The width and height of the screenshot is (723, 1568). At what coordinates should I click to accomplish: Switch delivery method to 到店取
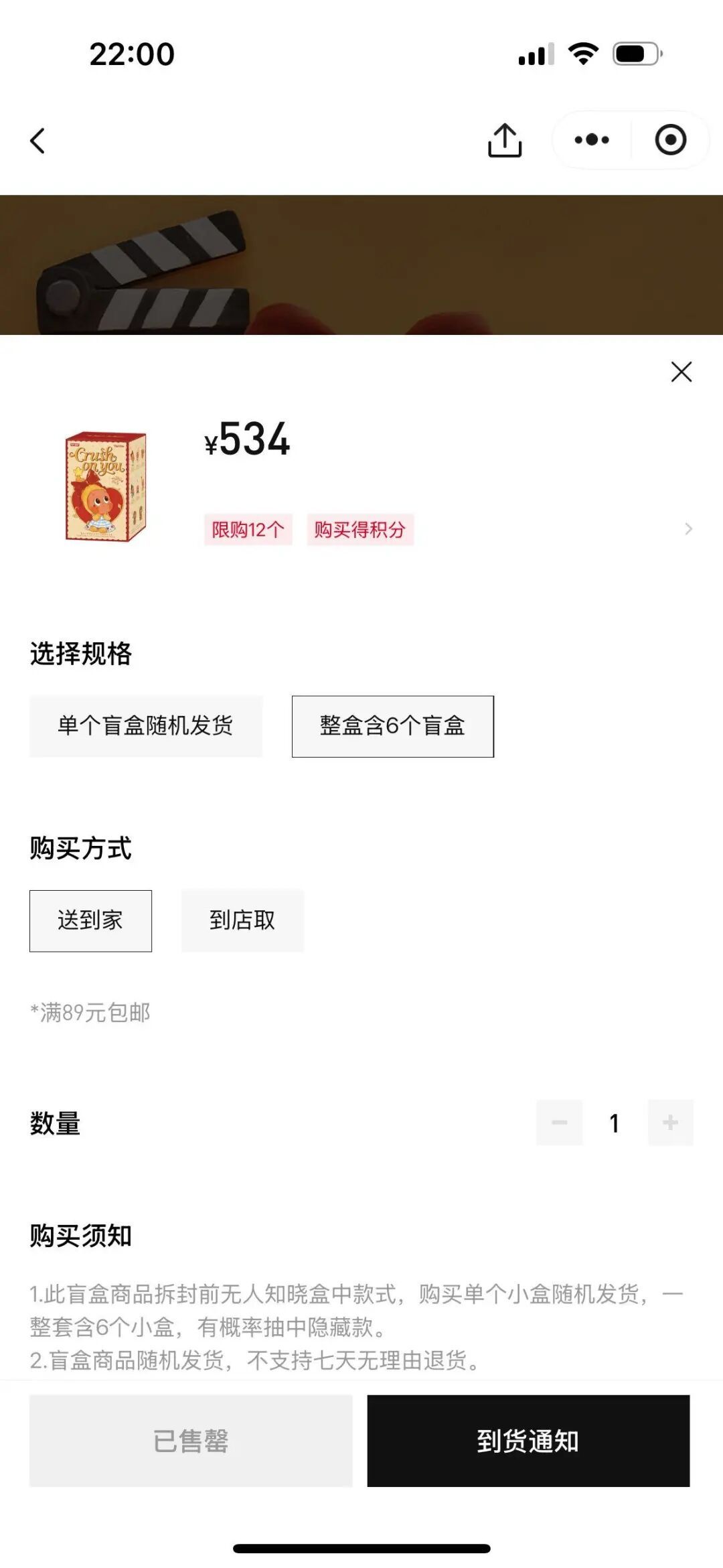pyautogui.click(x=242, y=921)
